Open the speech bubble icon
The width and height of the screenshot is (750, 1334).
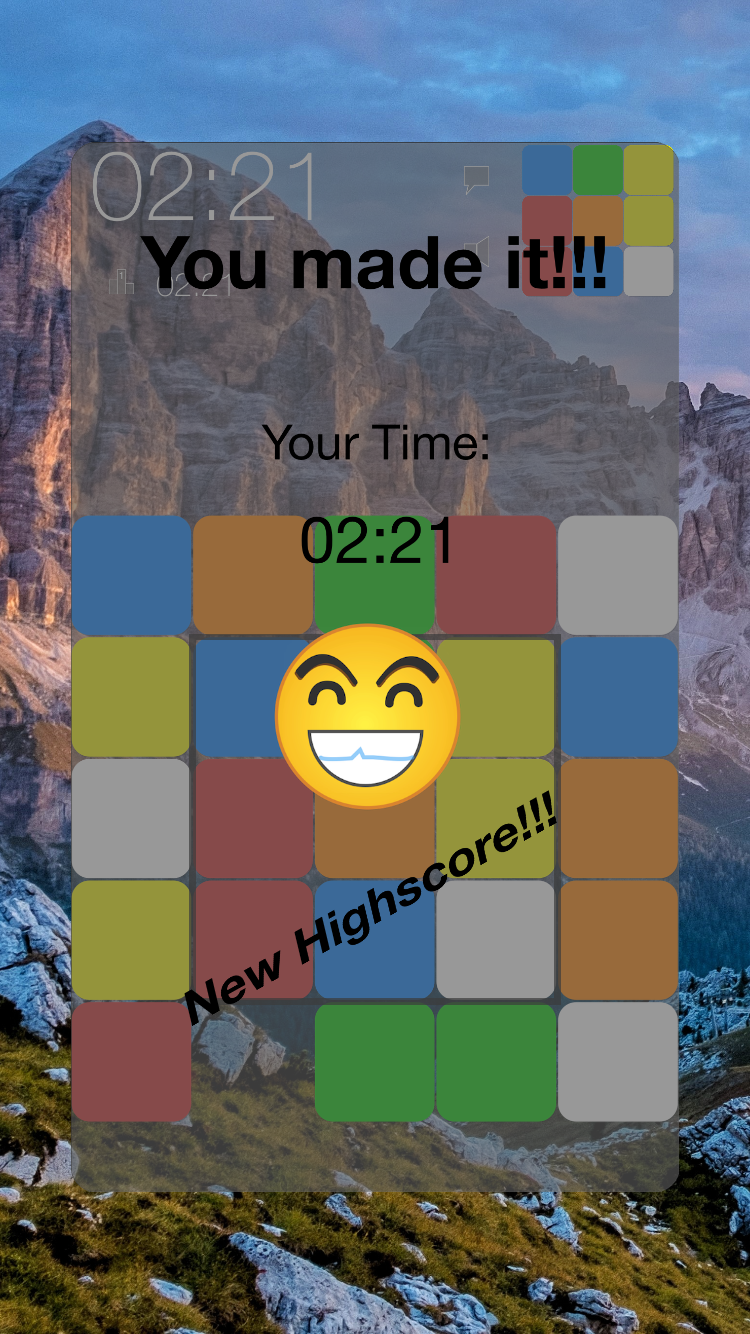pos(477,180)
